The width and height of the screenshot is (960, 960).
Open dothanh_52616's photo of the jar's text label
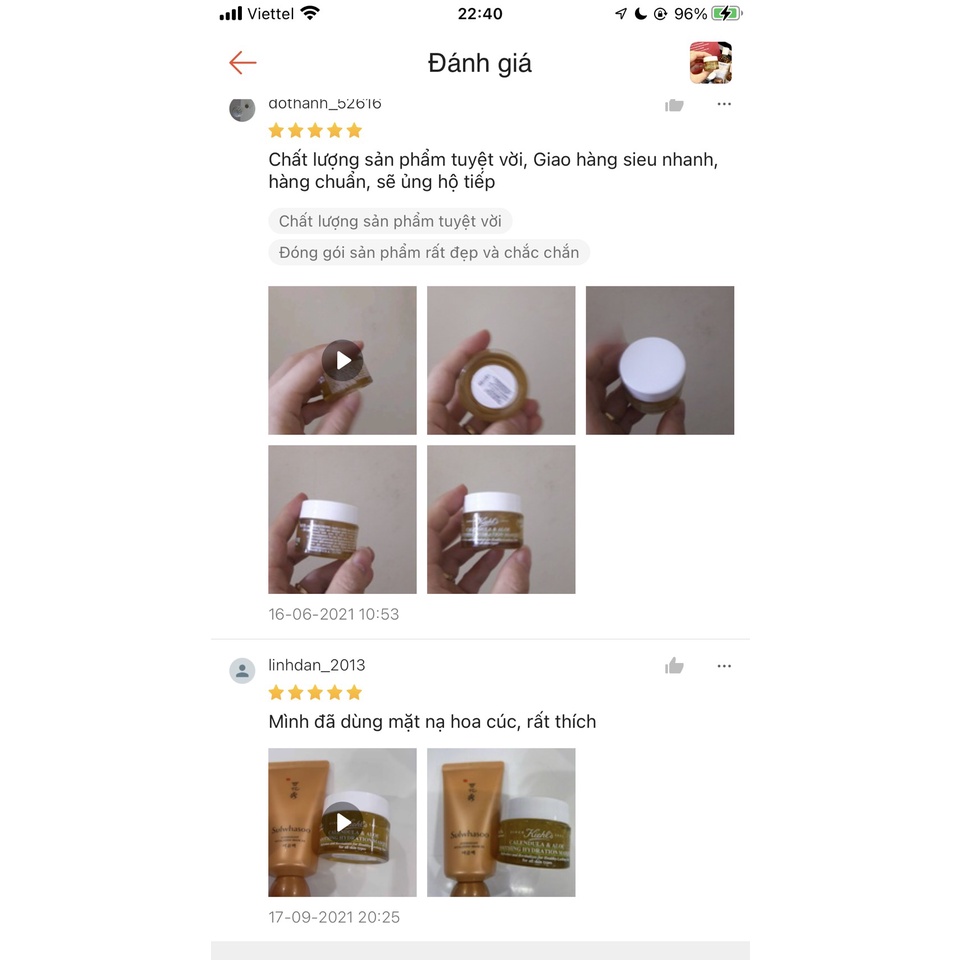point(342,519)
